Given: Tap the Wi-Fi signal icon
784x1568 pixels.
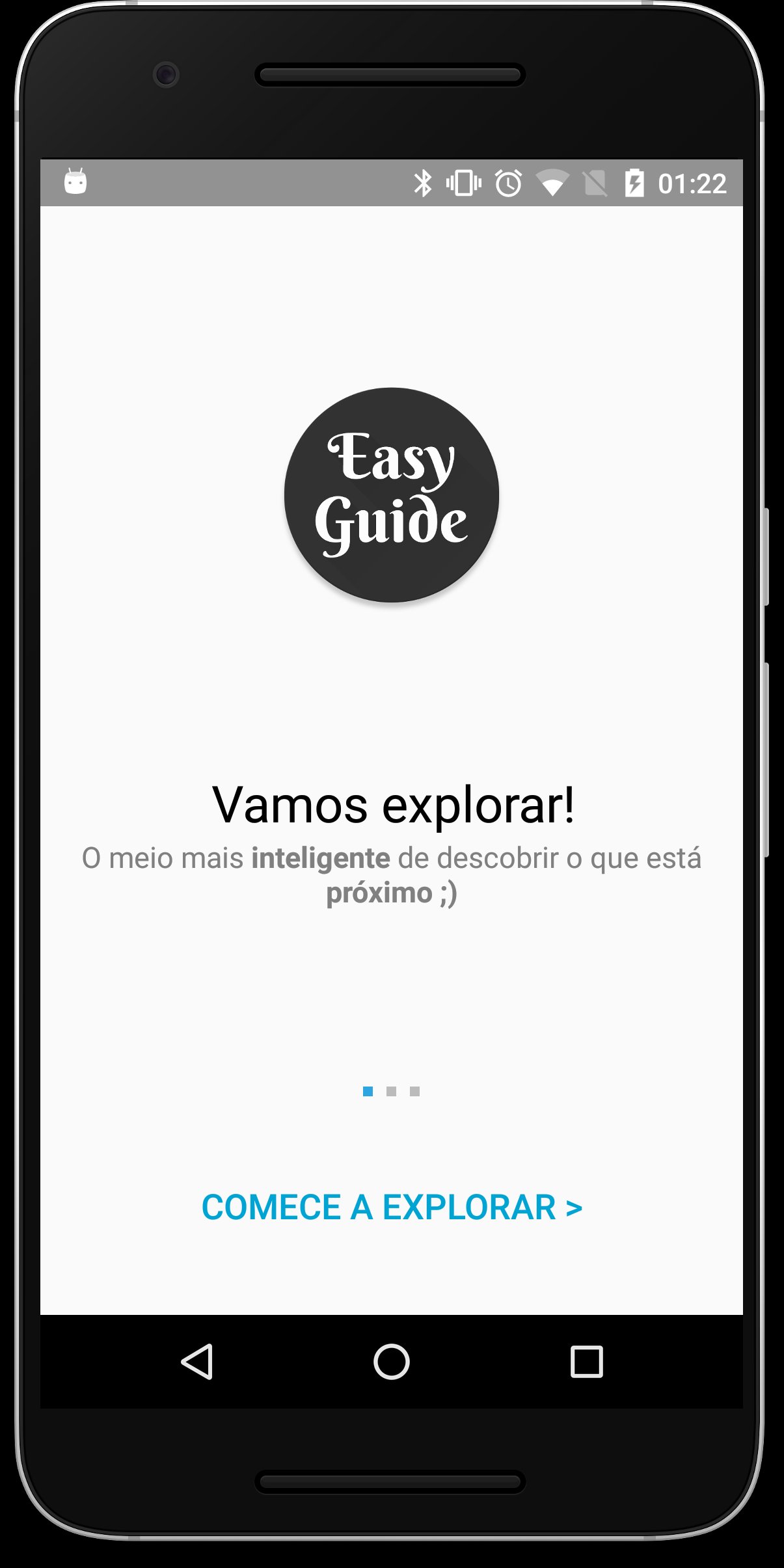Looking at the screenshot, I should [552, 183].
